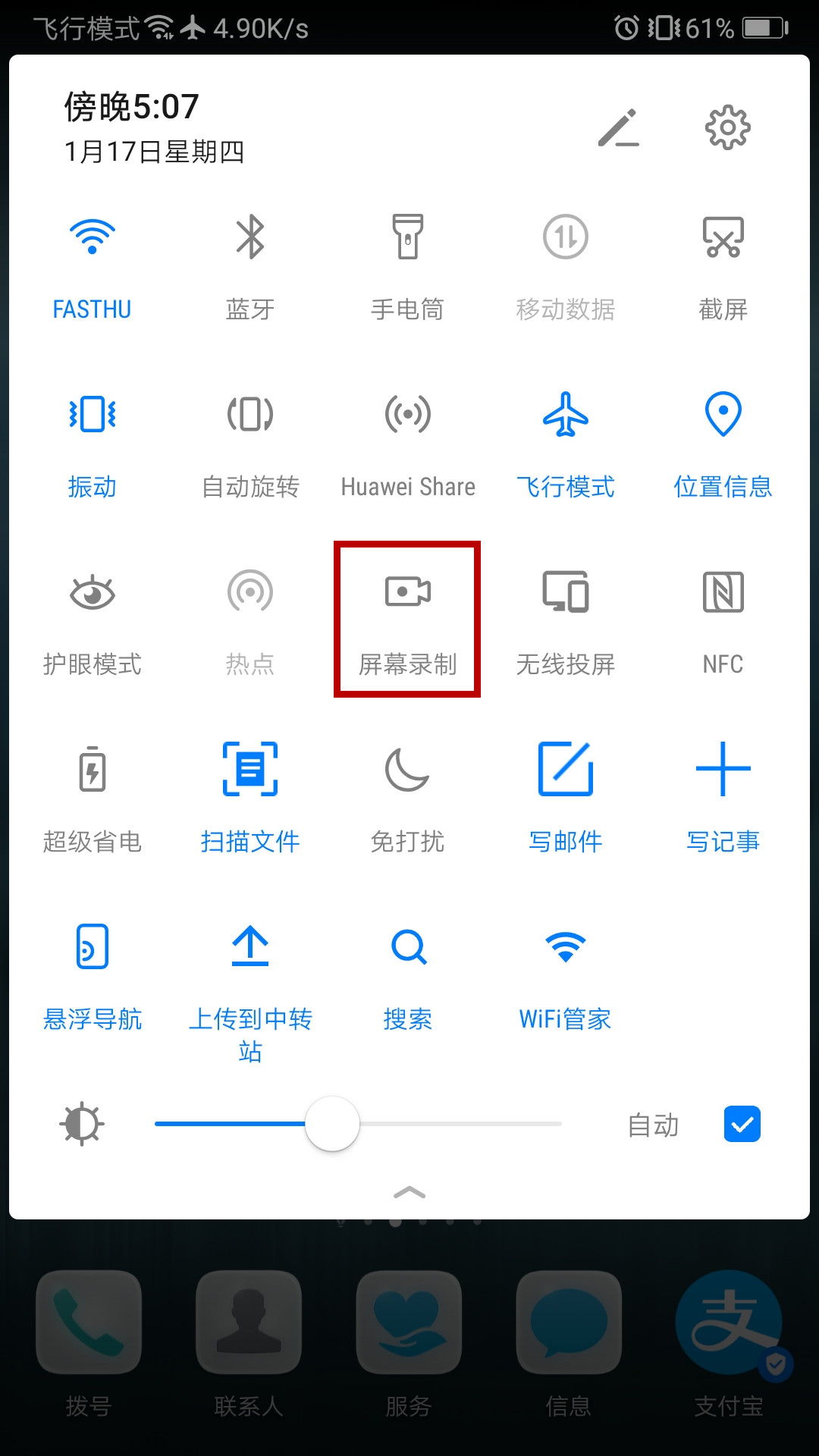Open Settings via gear icon
Screen dimensions: 819x1456
click(x=728, y=127)
